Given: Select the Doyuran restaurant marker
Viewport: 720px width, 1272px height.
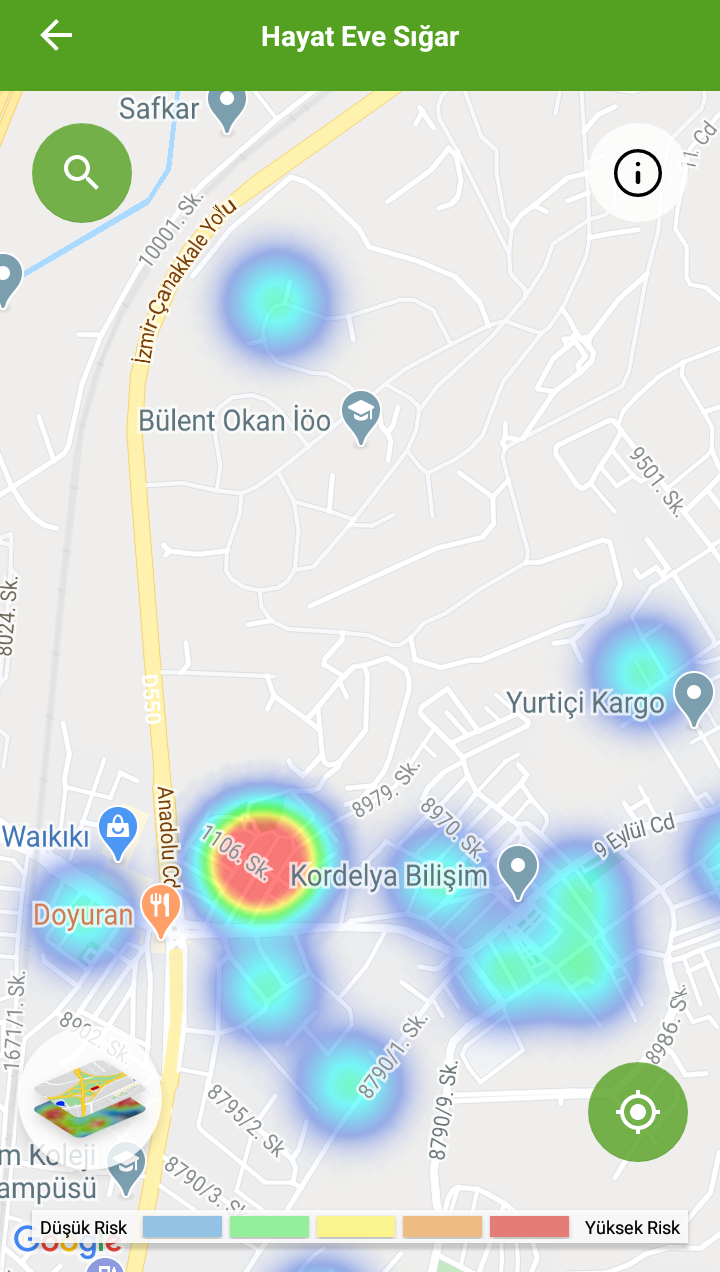Looking at the screenshot, I should [160, 908].
